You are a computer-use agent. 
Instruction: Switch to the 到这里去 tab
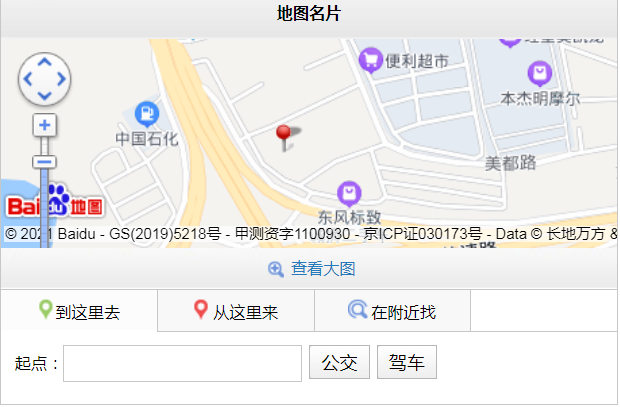click(x=79, y=312)
